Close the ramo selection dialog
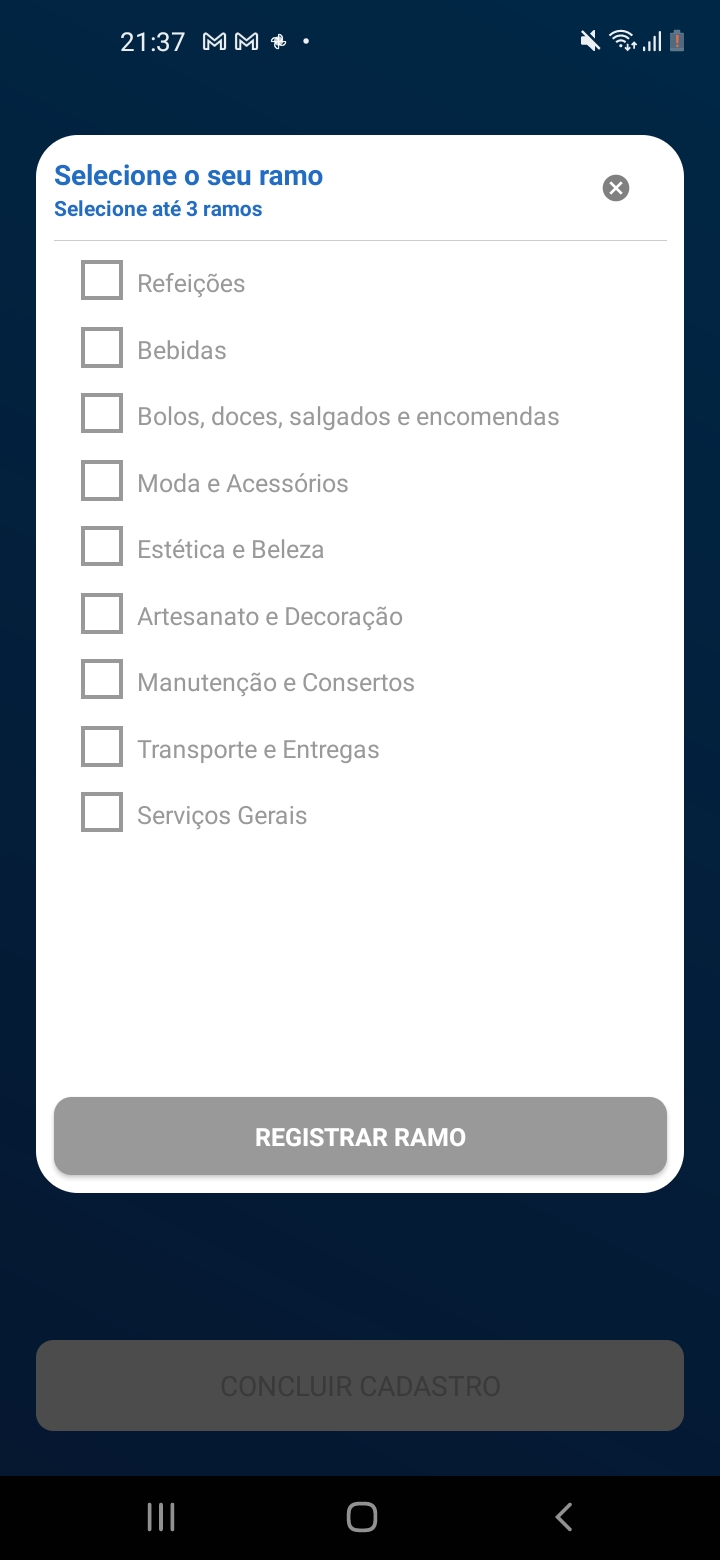This screenshot has width=720, height=1560. pyautogui.click(x=616, y=188)
